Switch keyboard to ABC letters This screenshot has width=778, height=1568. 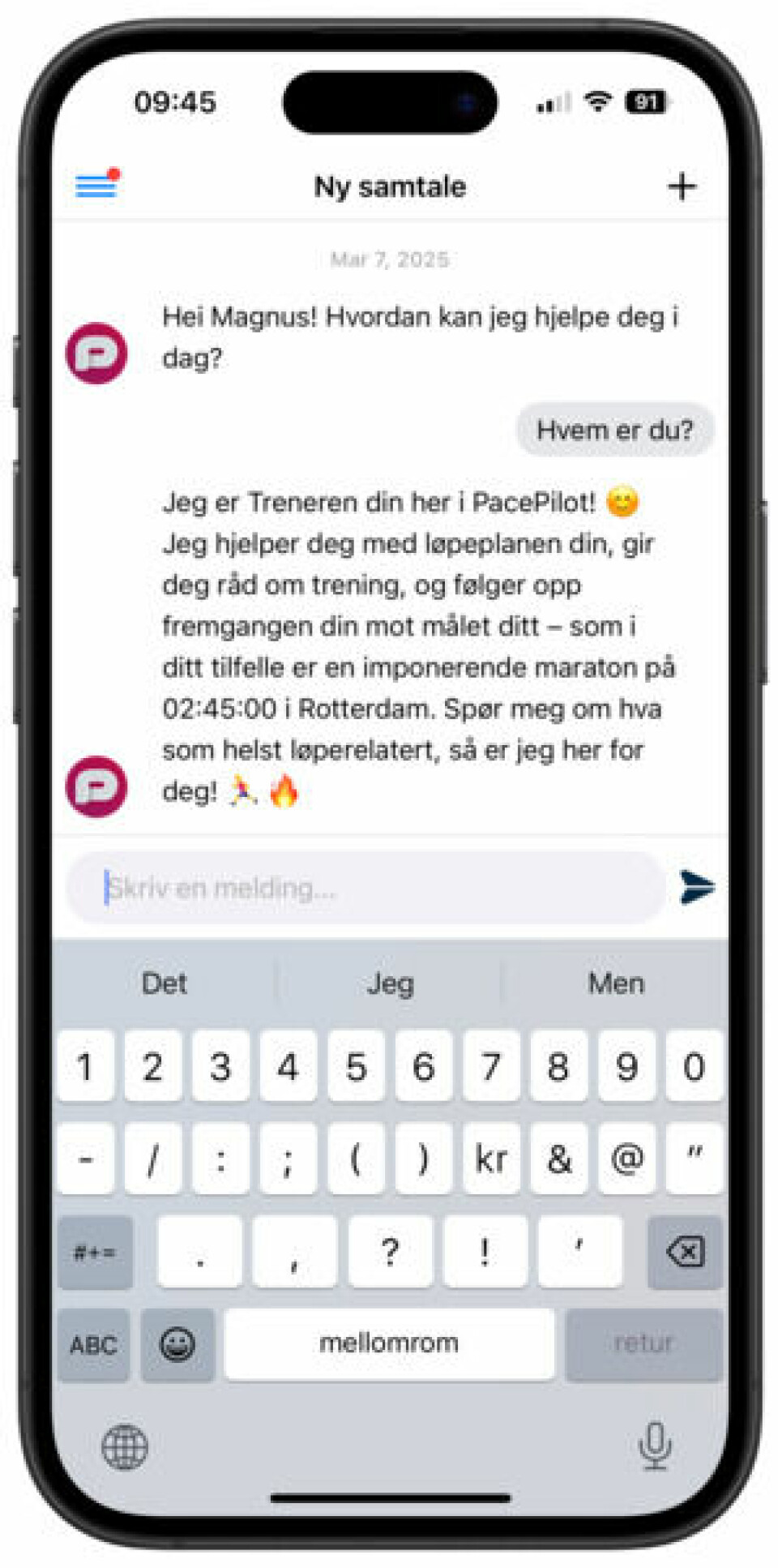coord(94,1345)
